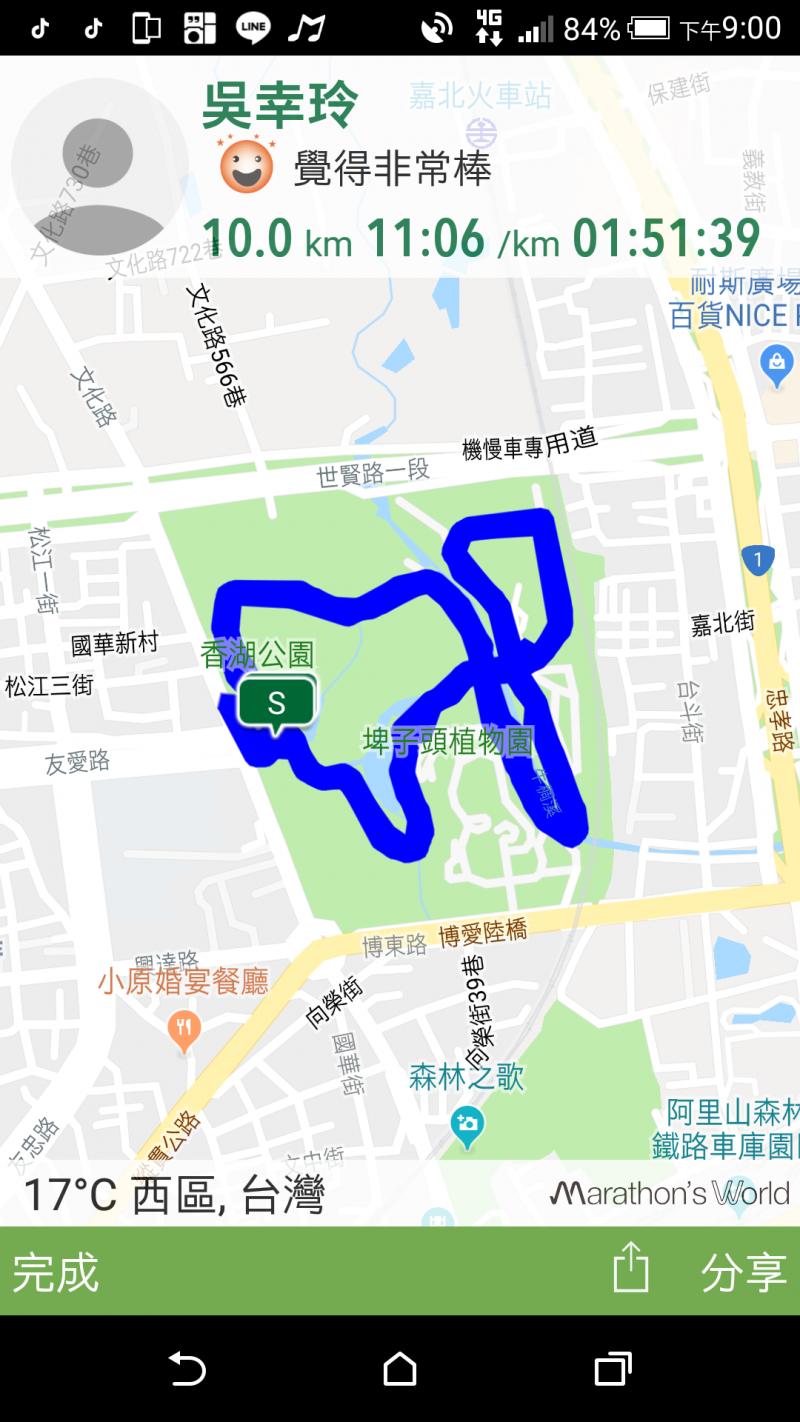
Task: Open the 森林之歌 photo spot pin
Action: coord(467,1125)
